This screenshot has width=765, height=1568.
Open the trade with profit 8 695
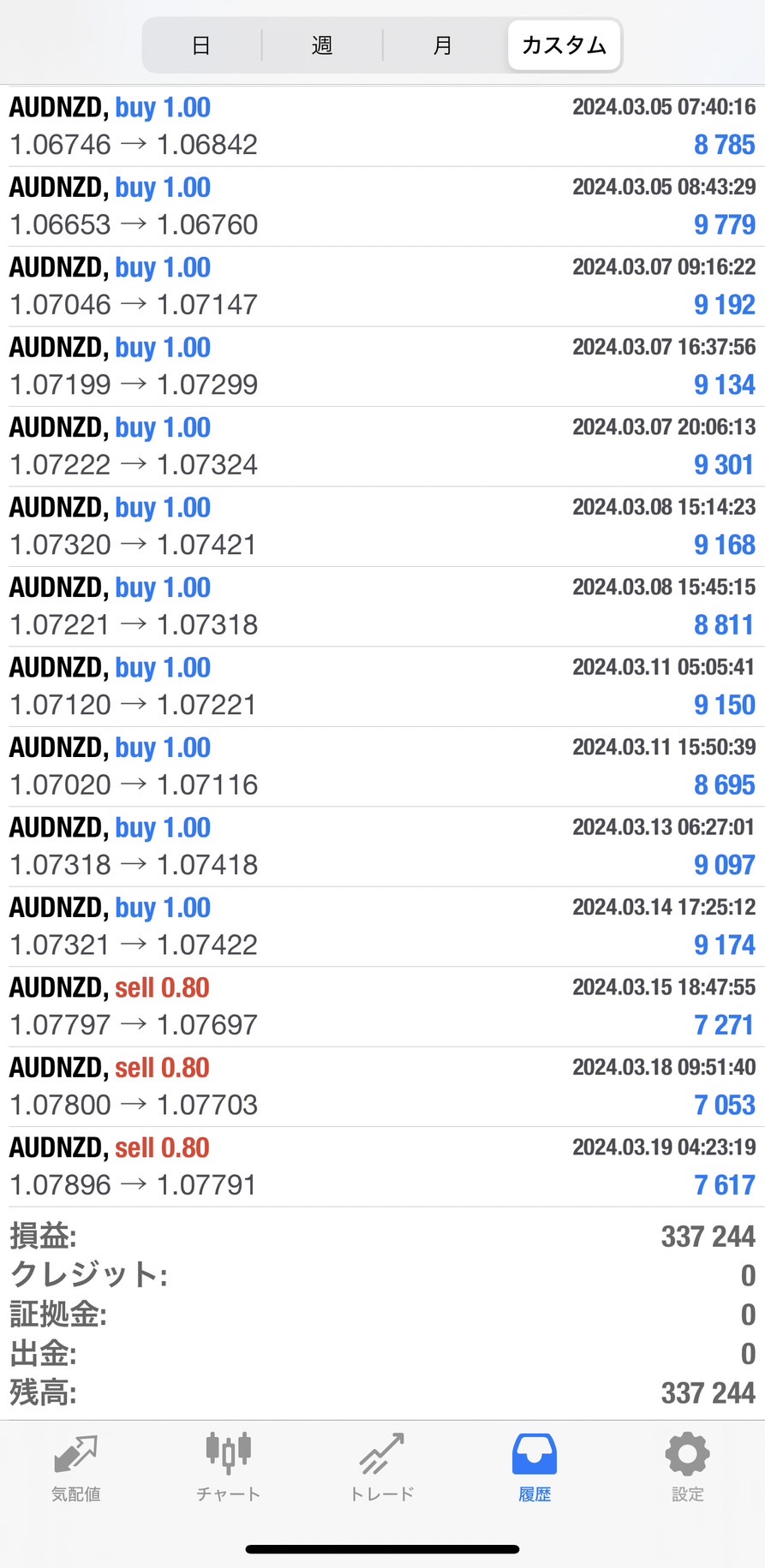click(x=382, y=766)
